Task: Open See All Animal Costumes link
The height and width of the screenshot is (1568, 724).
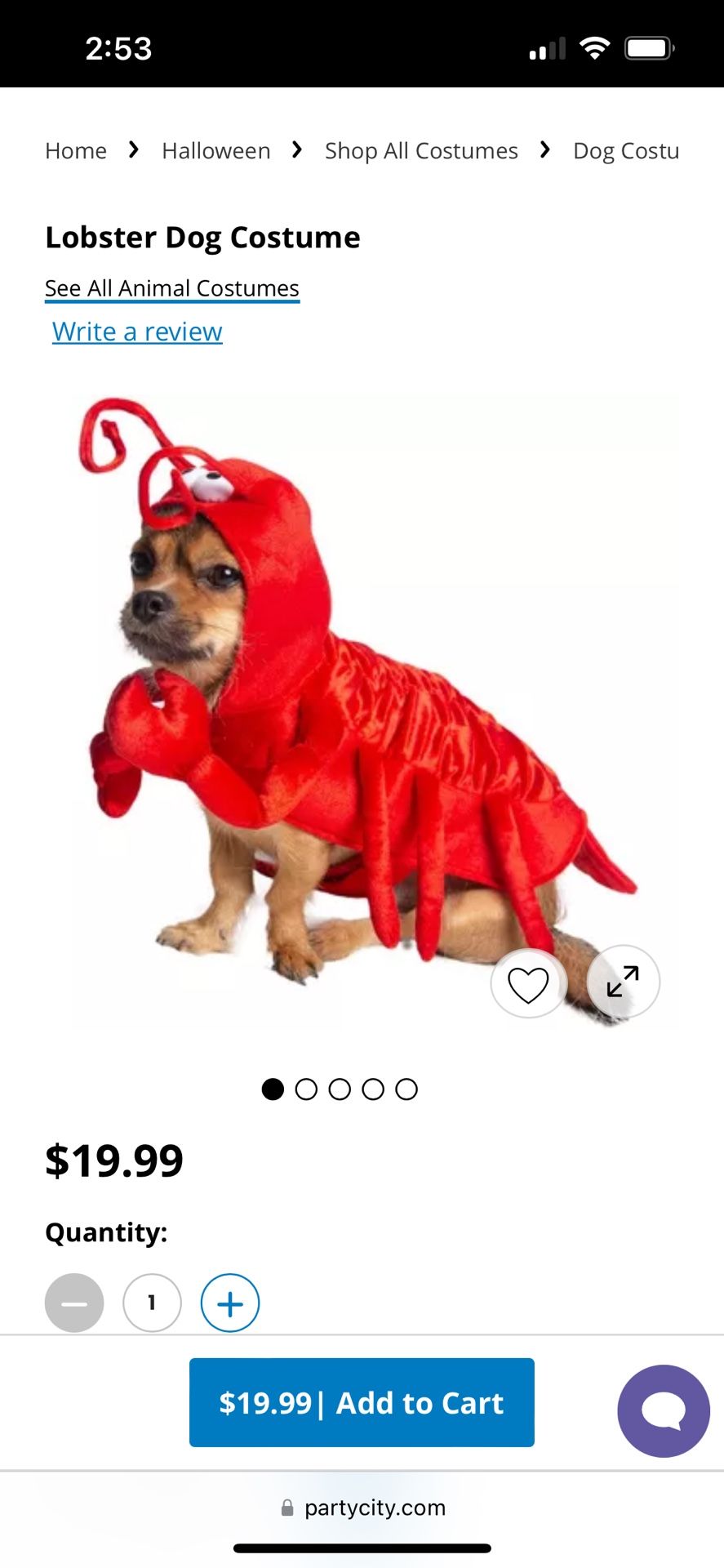Action: click(172, 288)
